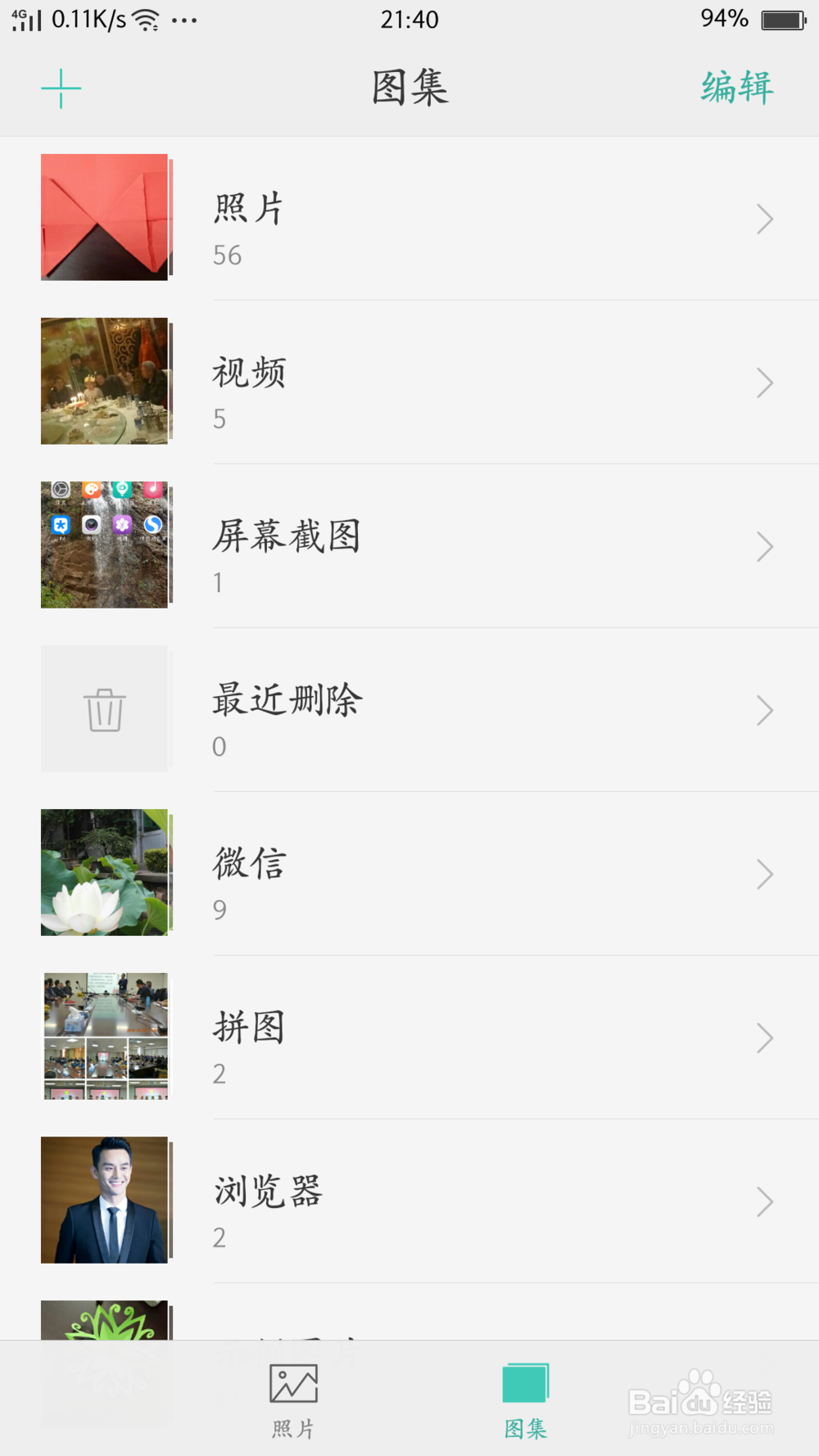Open the 视频 album

pos(409,382)
